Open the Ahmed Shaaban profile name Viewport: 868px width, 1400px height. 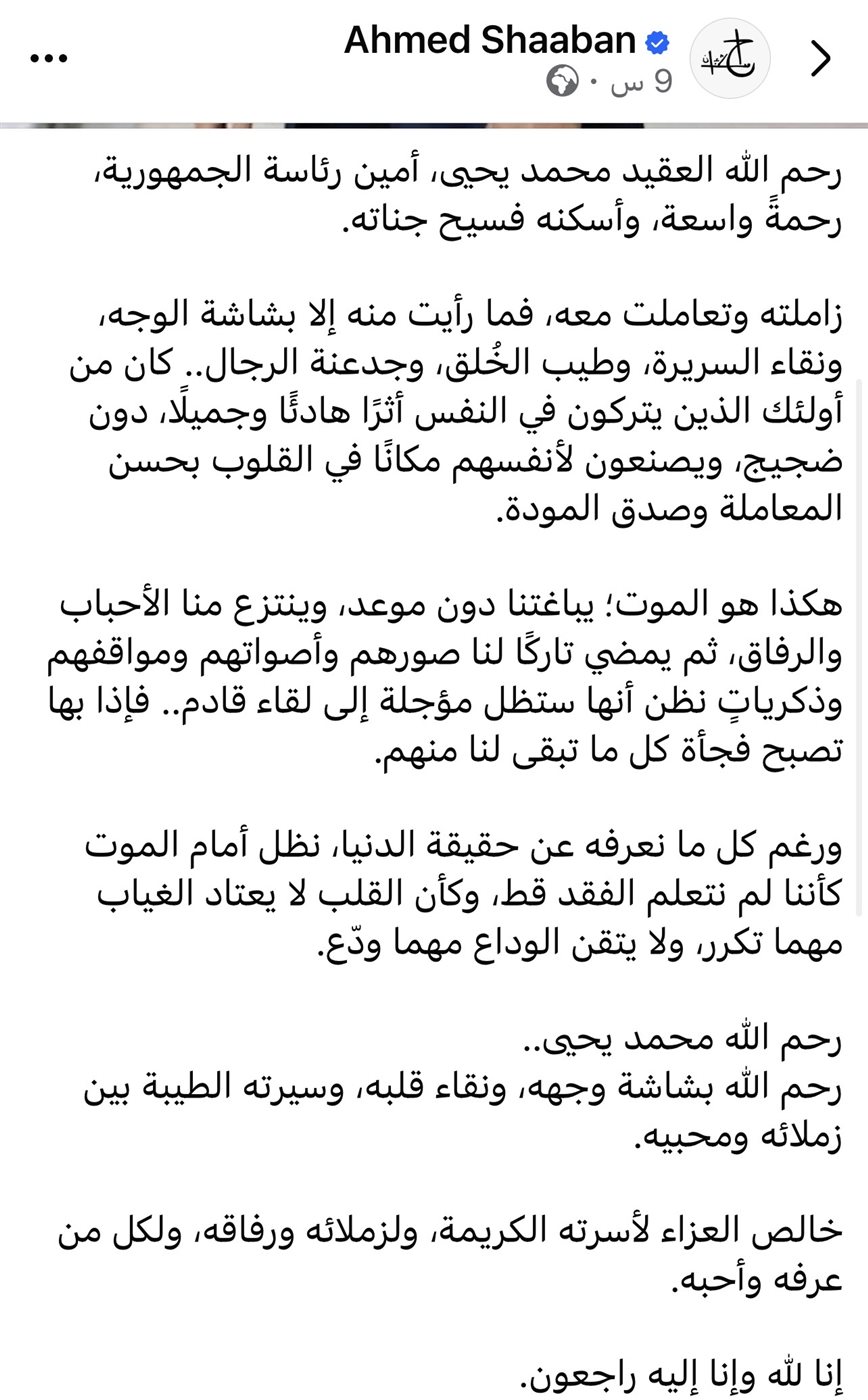click(490, 40)
